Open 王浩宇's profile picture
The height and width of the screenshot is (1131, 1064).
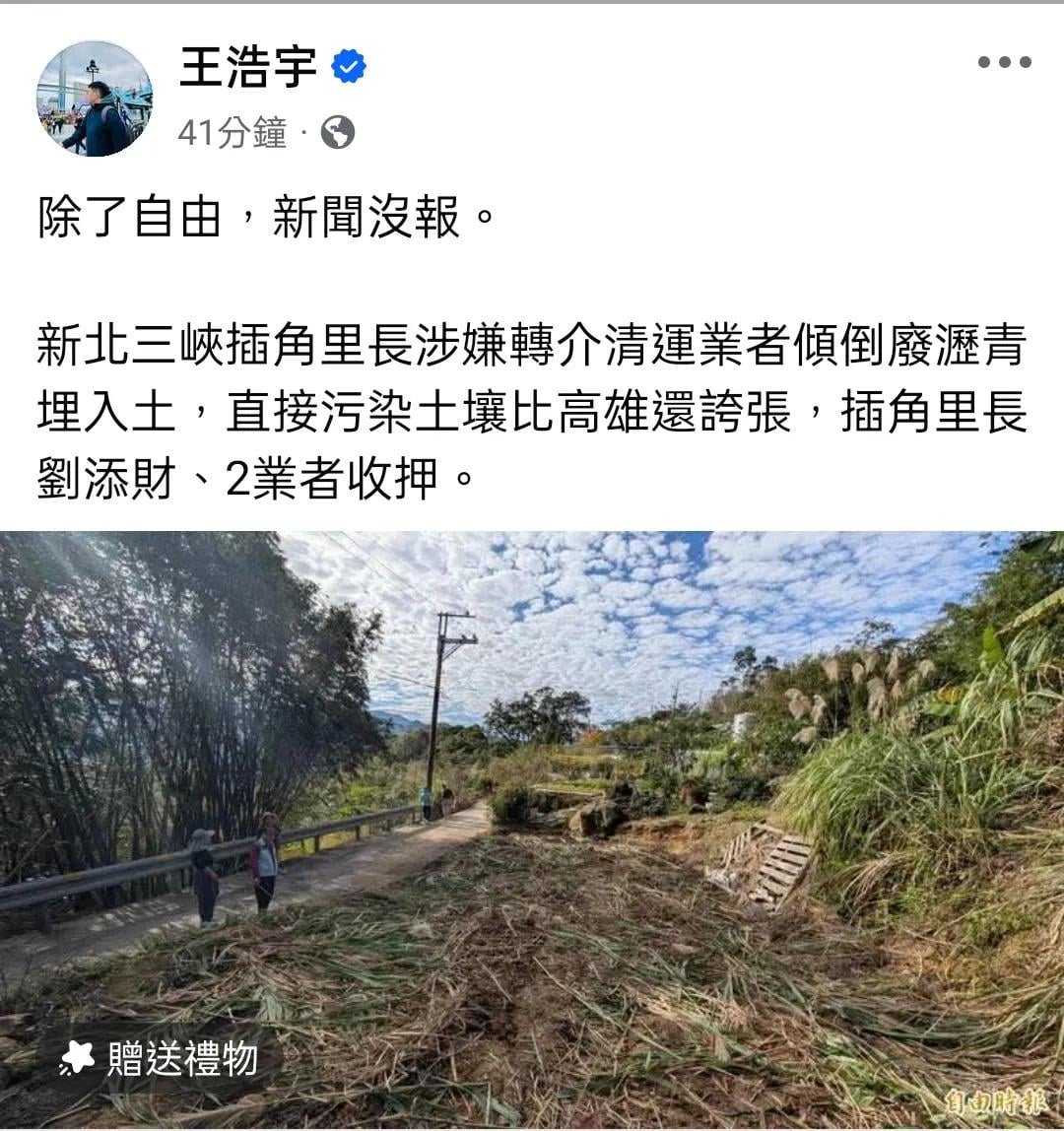point(95,99)
